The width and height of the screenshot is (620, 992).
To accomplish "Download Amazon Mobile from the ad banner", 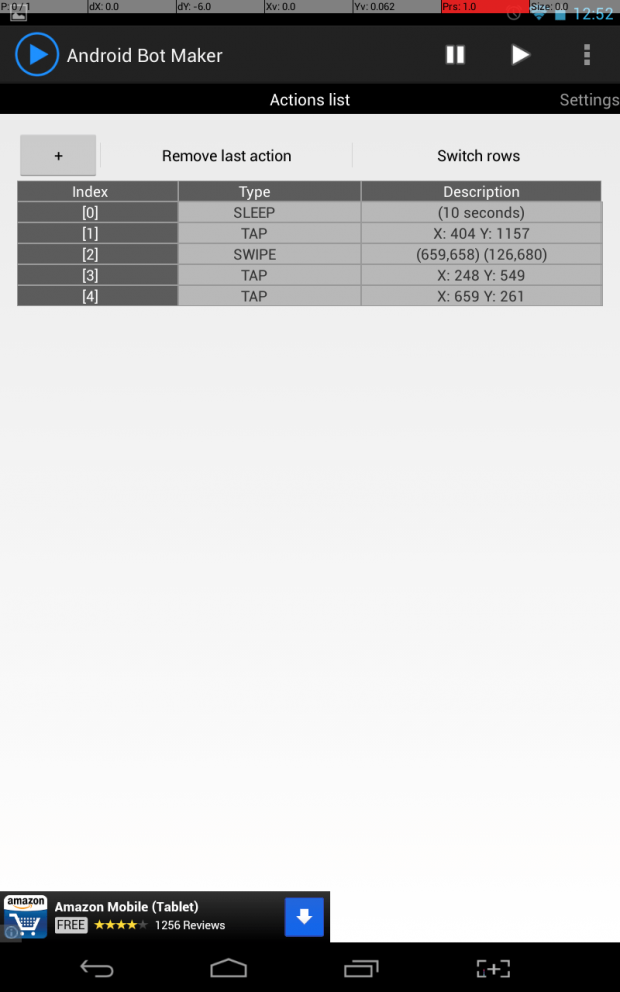I will 304,917.
